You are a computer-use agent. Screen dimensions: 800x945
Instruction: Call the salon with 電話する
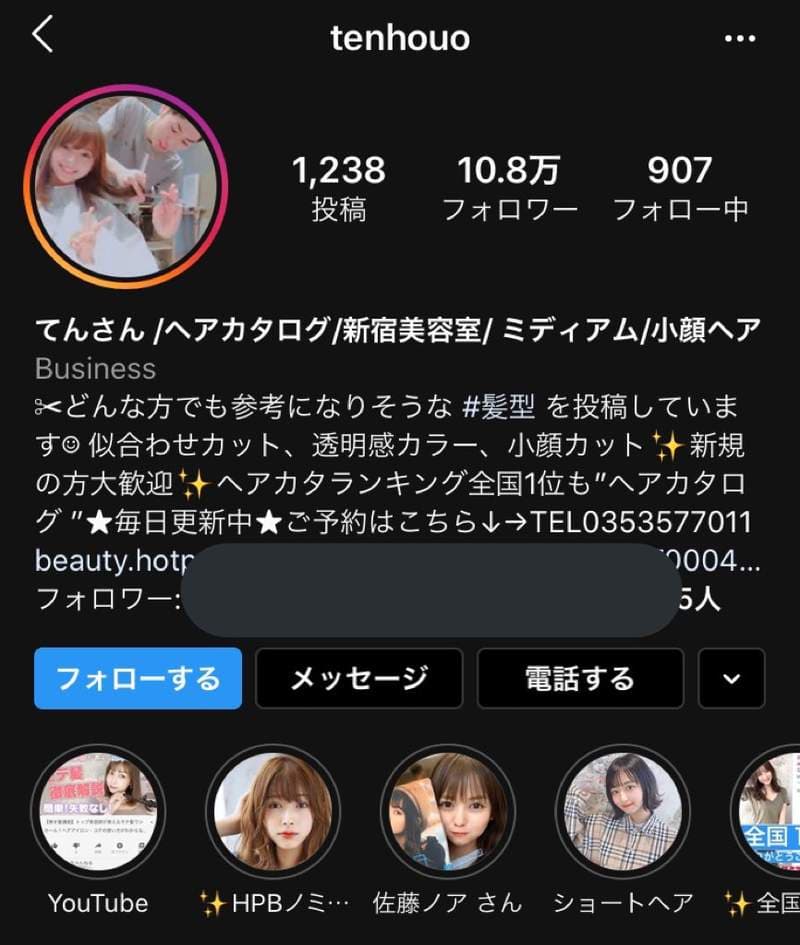click(580, 679)
